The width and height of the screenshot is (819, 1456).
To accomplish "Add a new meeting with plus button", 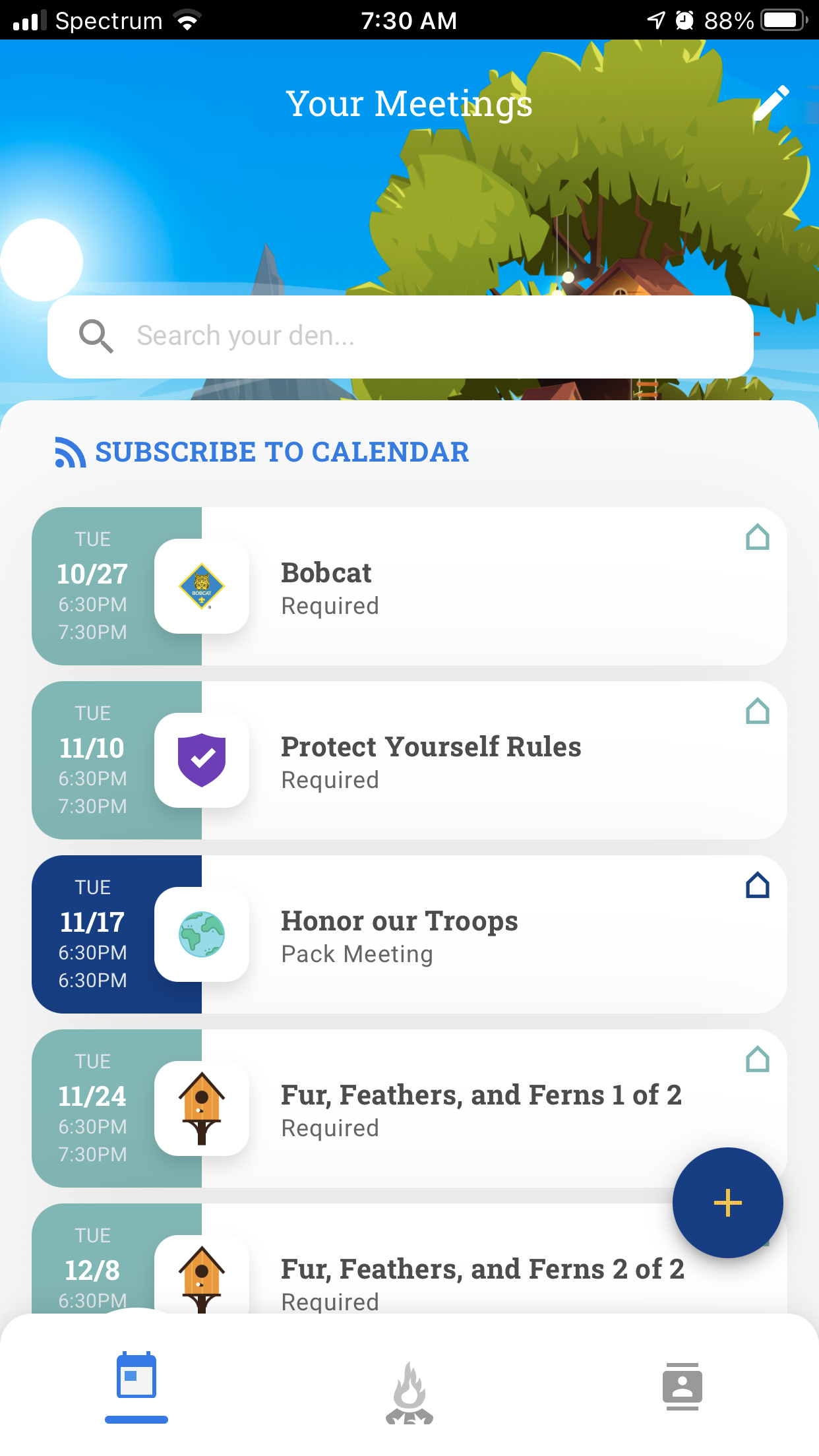I will 728,1203.
